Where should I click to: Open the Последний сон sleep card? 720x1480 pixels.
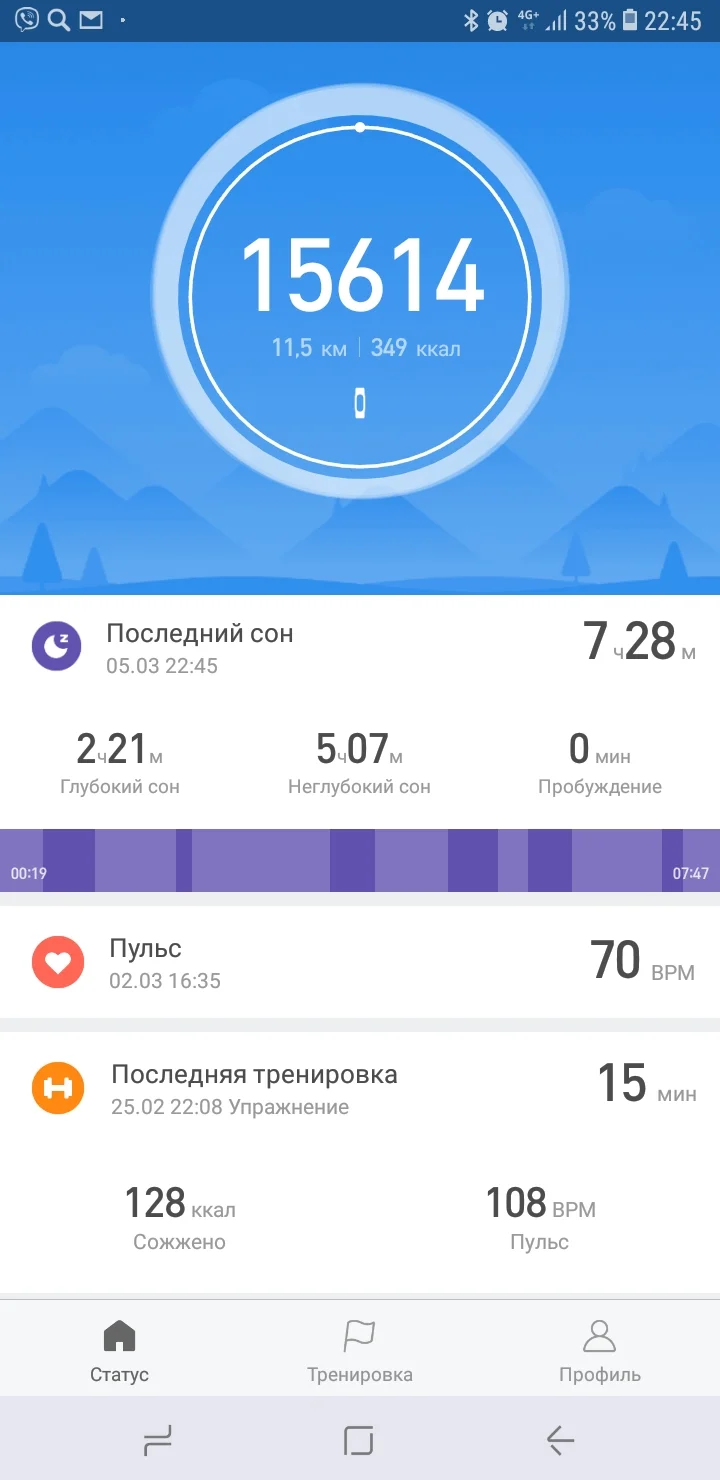360,647
